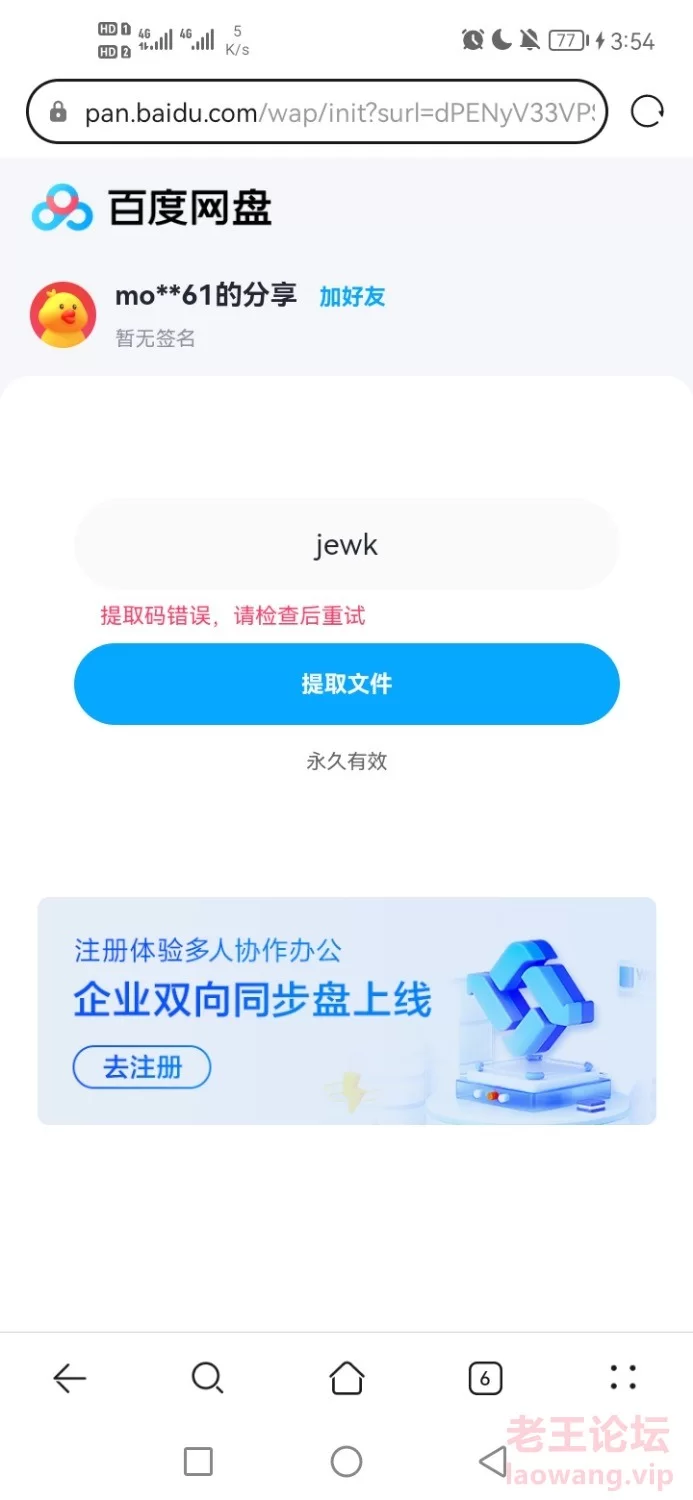Tap the system recent apps square button
Screen dimensions: 693x1500
pyautogui.click(x=198, y=1462)
